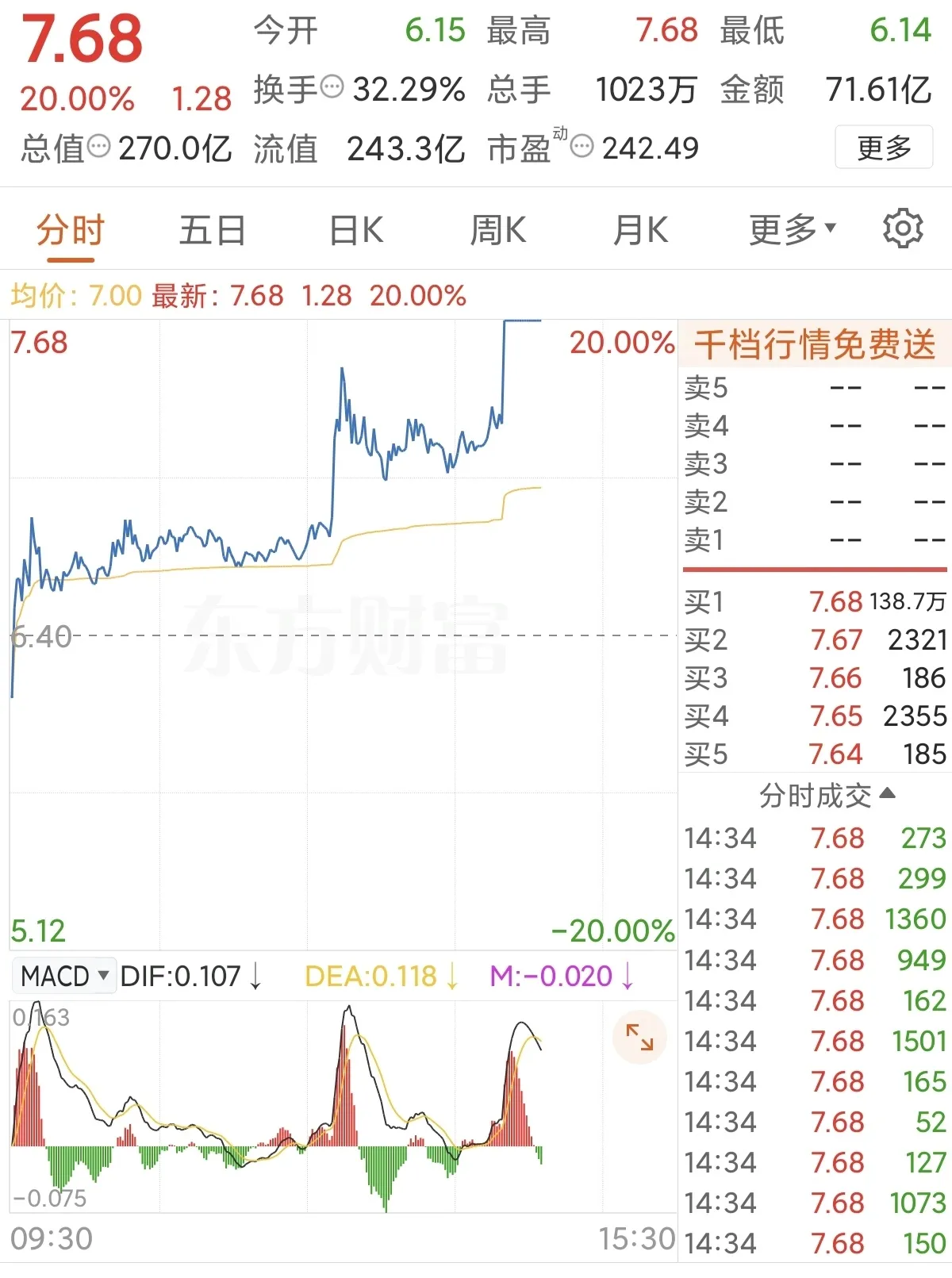Click the DEA:0.118 indicator value
The width and height of the screenshot is (952, 1278).
370,977
